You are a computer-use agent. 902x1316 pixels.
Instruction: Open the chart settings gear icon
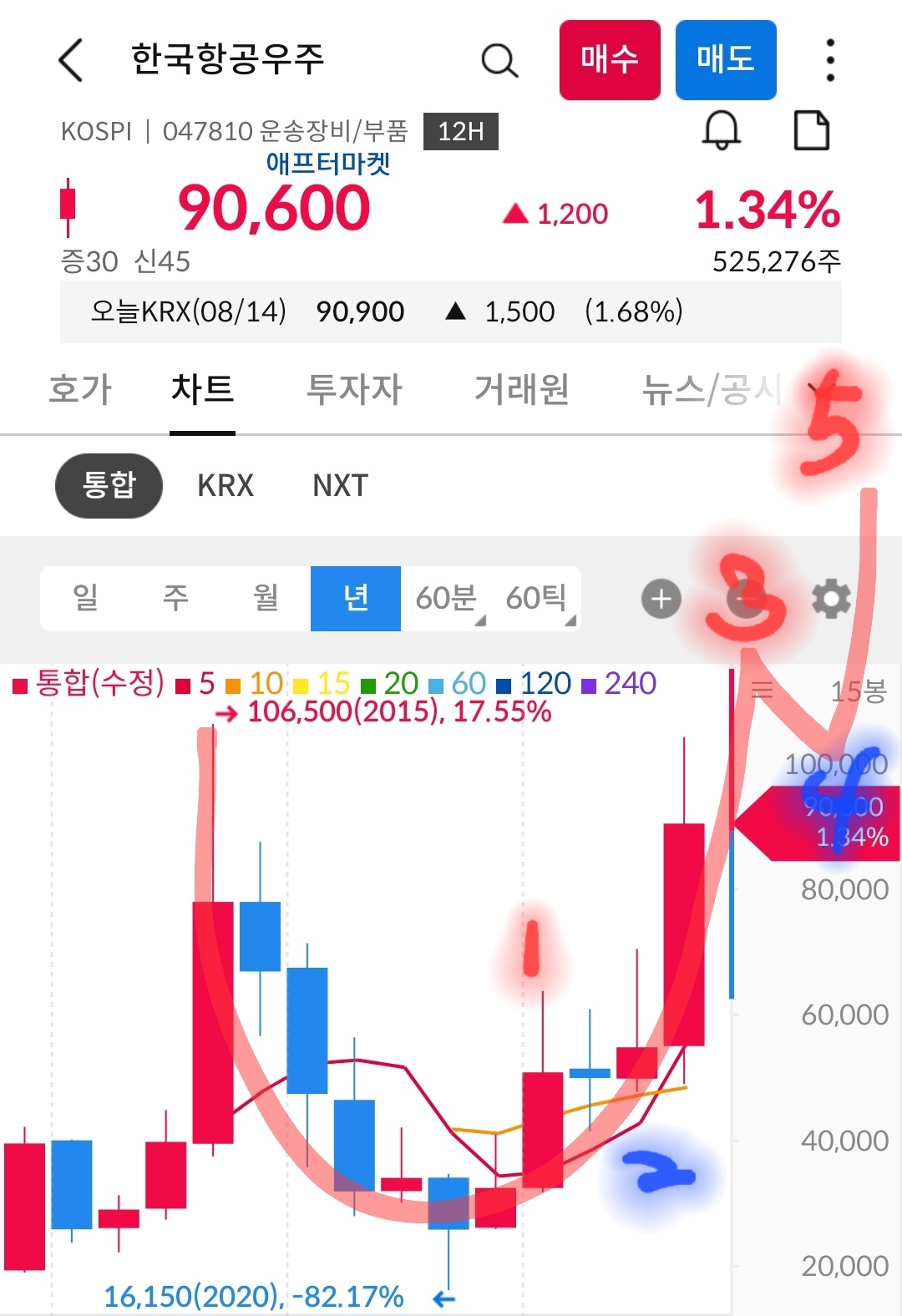(x=829, y=598)
